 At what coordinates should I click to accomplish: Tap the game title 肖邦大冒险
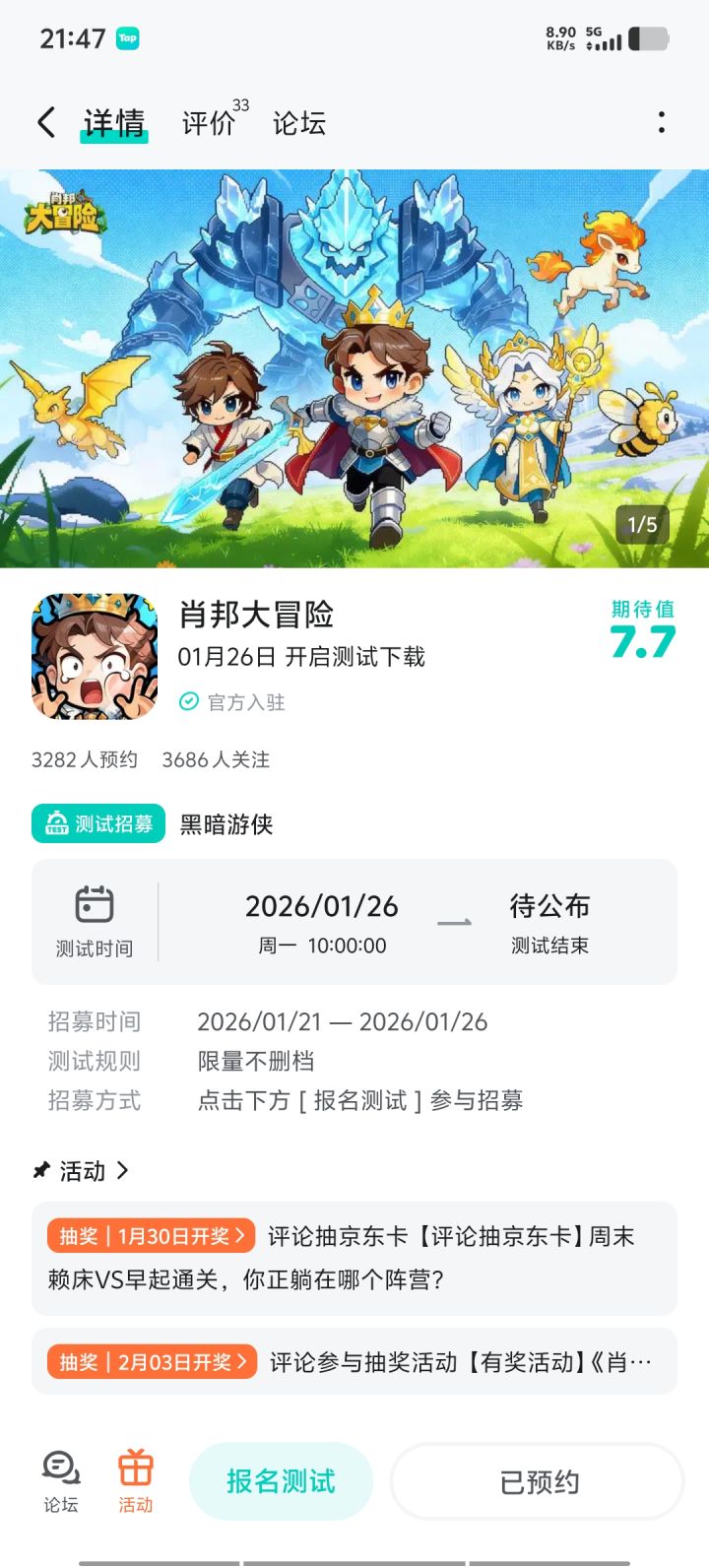point(260,614)
